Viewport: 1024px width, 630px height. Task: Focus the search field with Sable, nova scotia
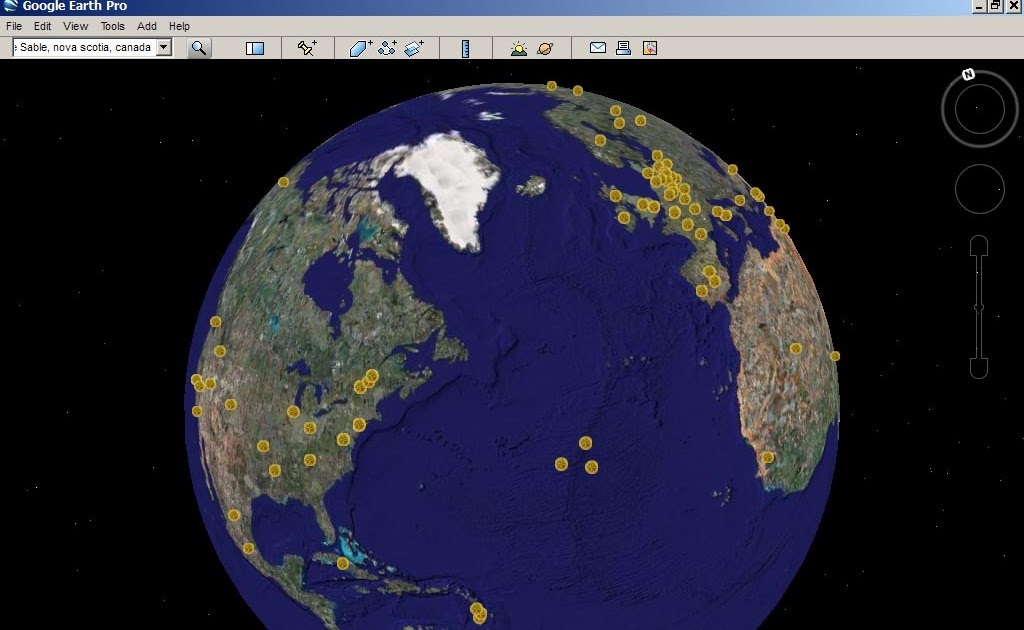[84, 47]
